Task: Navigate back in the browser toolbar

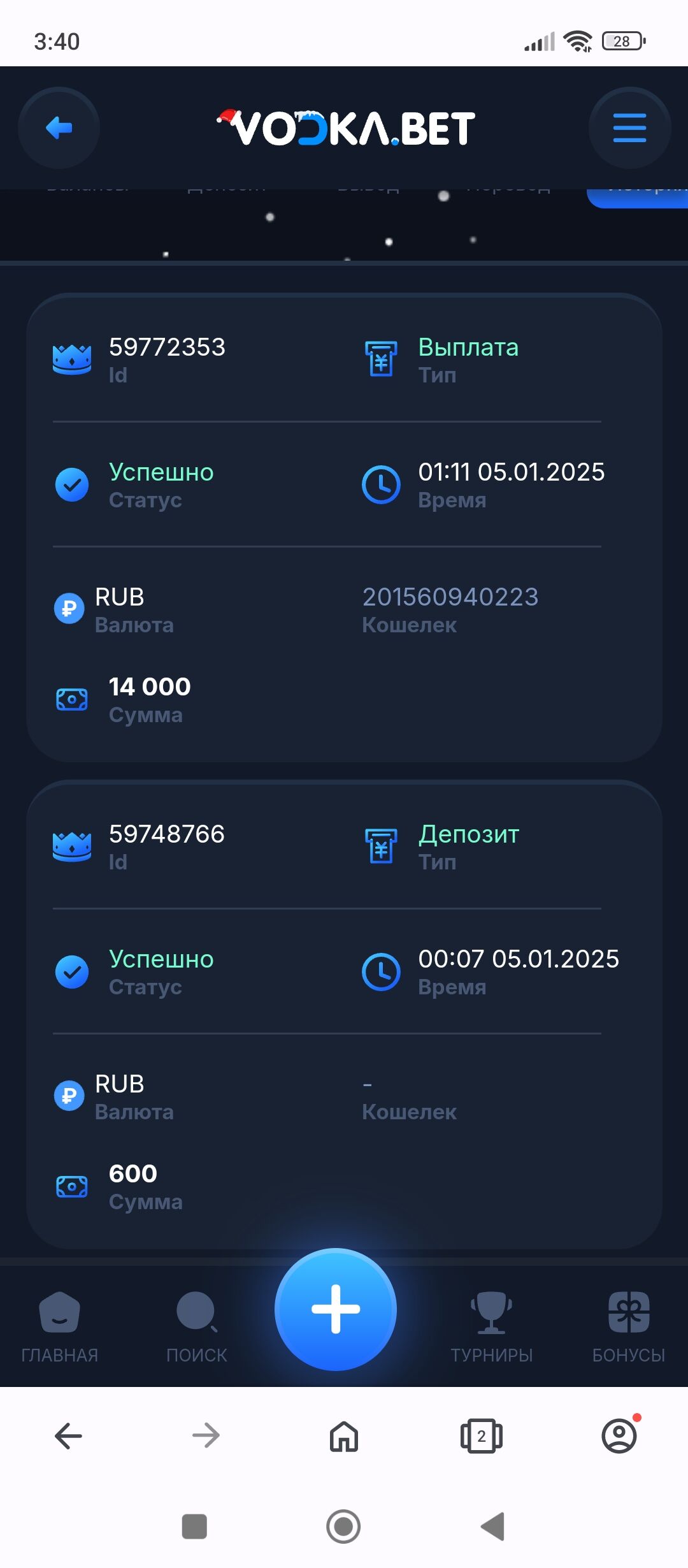Action: pos(68,1436)
